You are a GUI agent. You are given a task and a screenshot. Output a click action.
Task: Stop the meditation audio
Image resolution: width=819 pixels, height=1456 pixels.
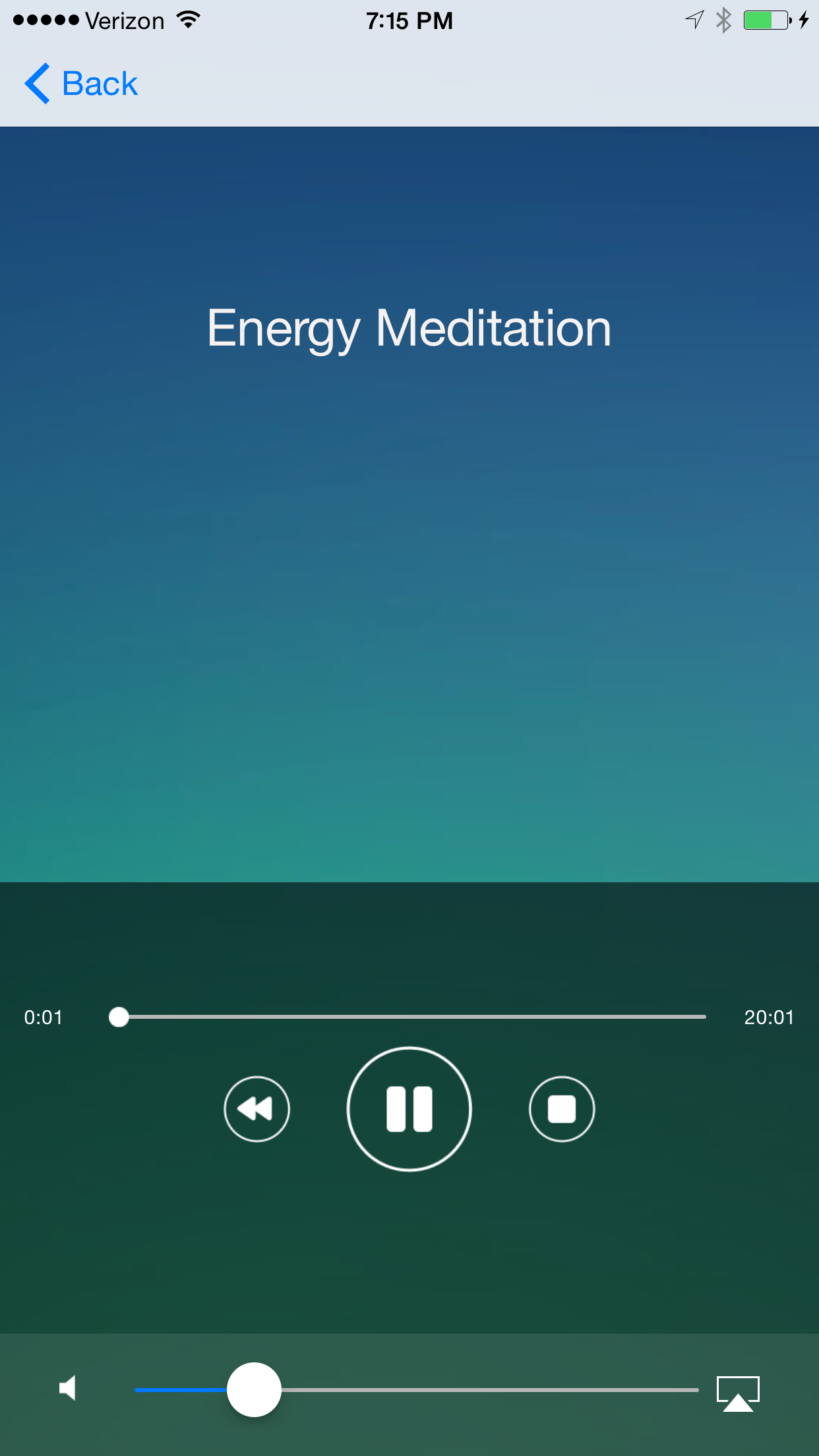562,1109
